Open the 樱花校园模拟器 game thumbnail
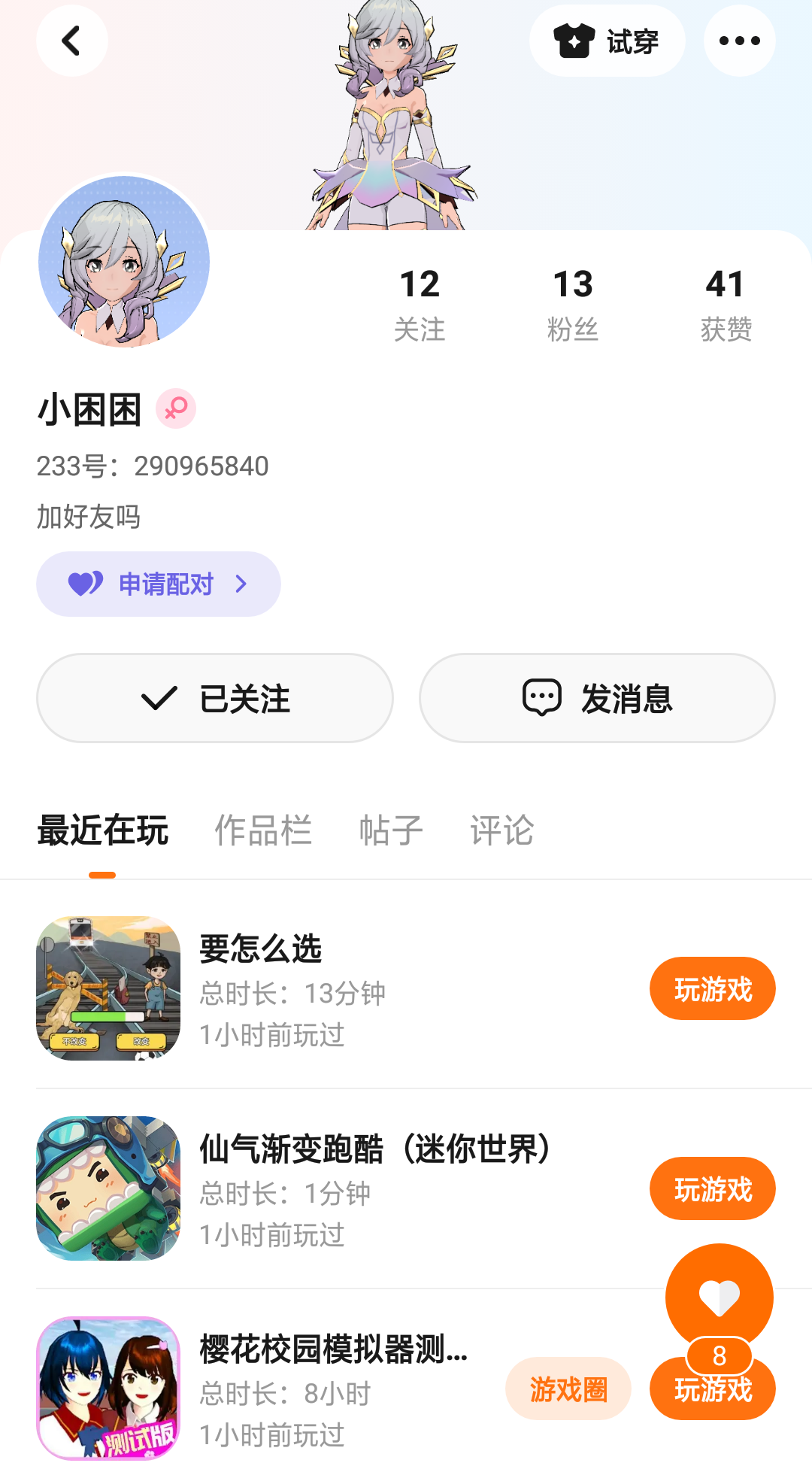Screen dimensions: 812x1463 coord(108,1389)
